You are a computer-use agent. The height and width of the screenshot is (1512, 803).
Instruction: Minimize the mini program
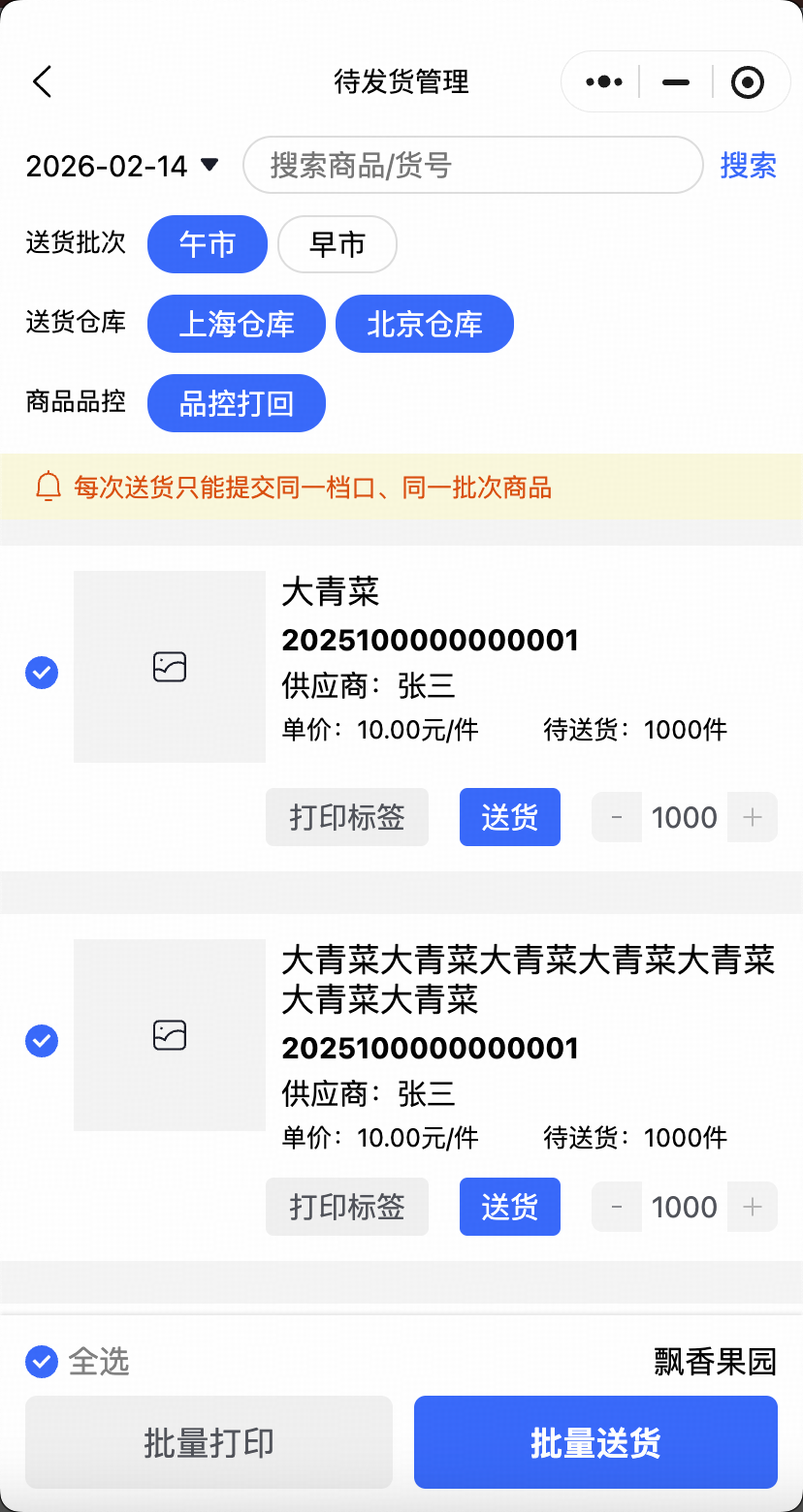[x=675, y=82]
